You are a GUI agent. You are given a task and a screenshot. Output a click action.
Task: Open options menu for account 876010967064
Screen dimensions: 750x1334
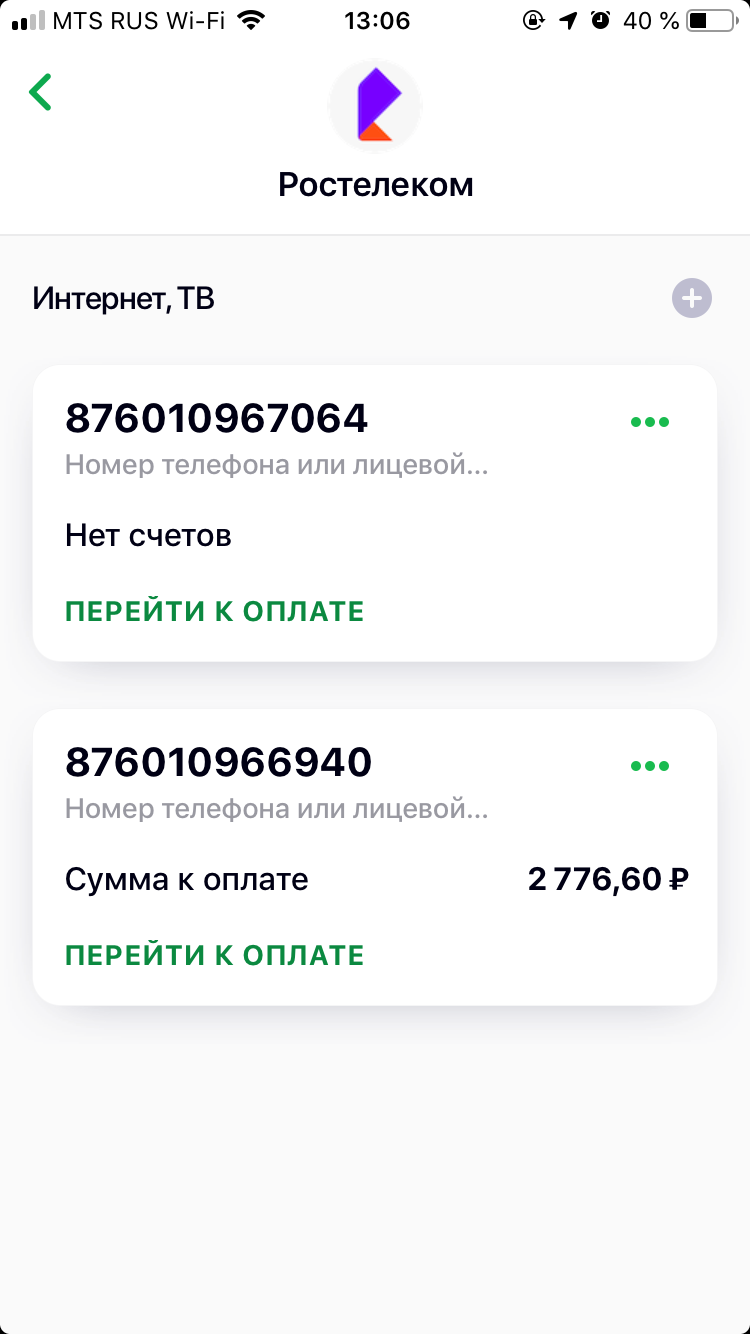click(650, 422)
